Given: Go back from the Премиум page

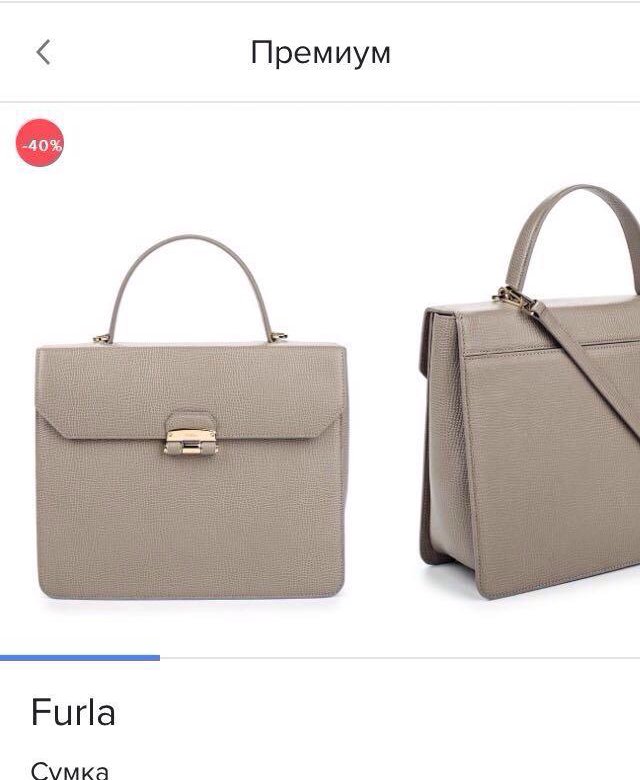Looking at the screenshot, I should [x=43, y=52].
